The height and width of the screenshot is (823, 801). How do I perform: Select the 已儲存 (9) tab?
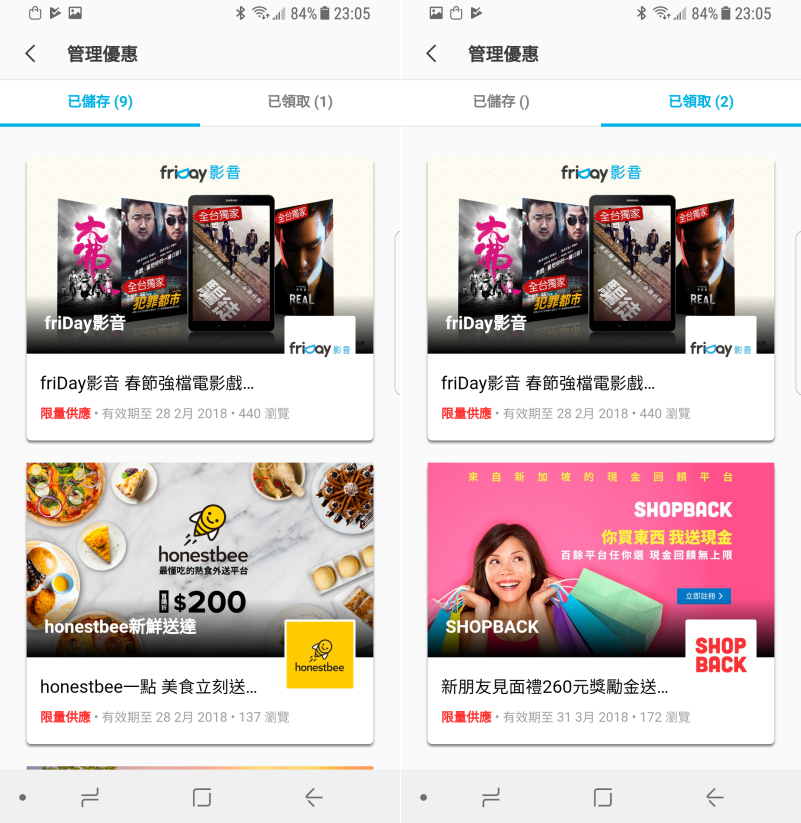point(100,102)
